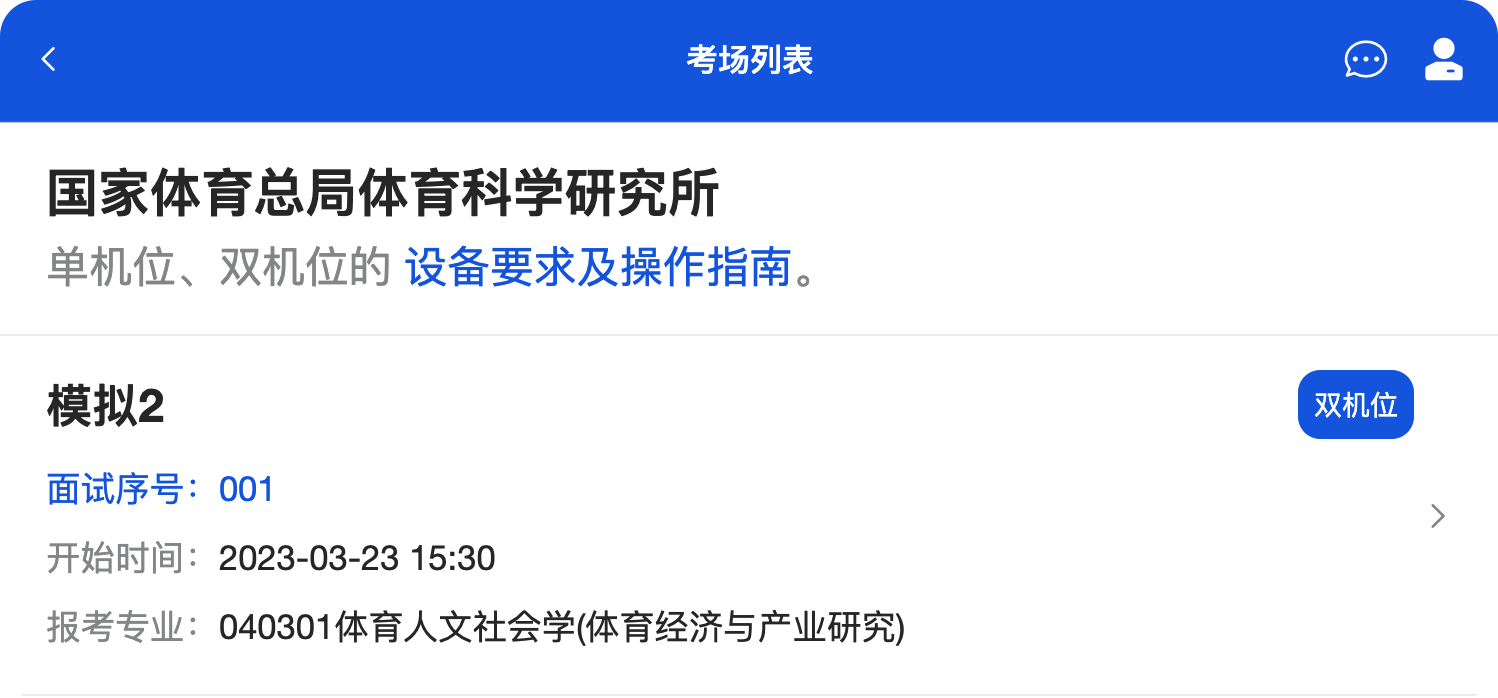This screenshot has height=698, width=1498.
Task: Tap the 双机位 badge
Action: [1355, 405]
